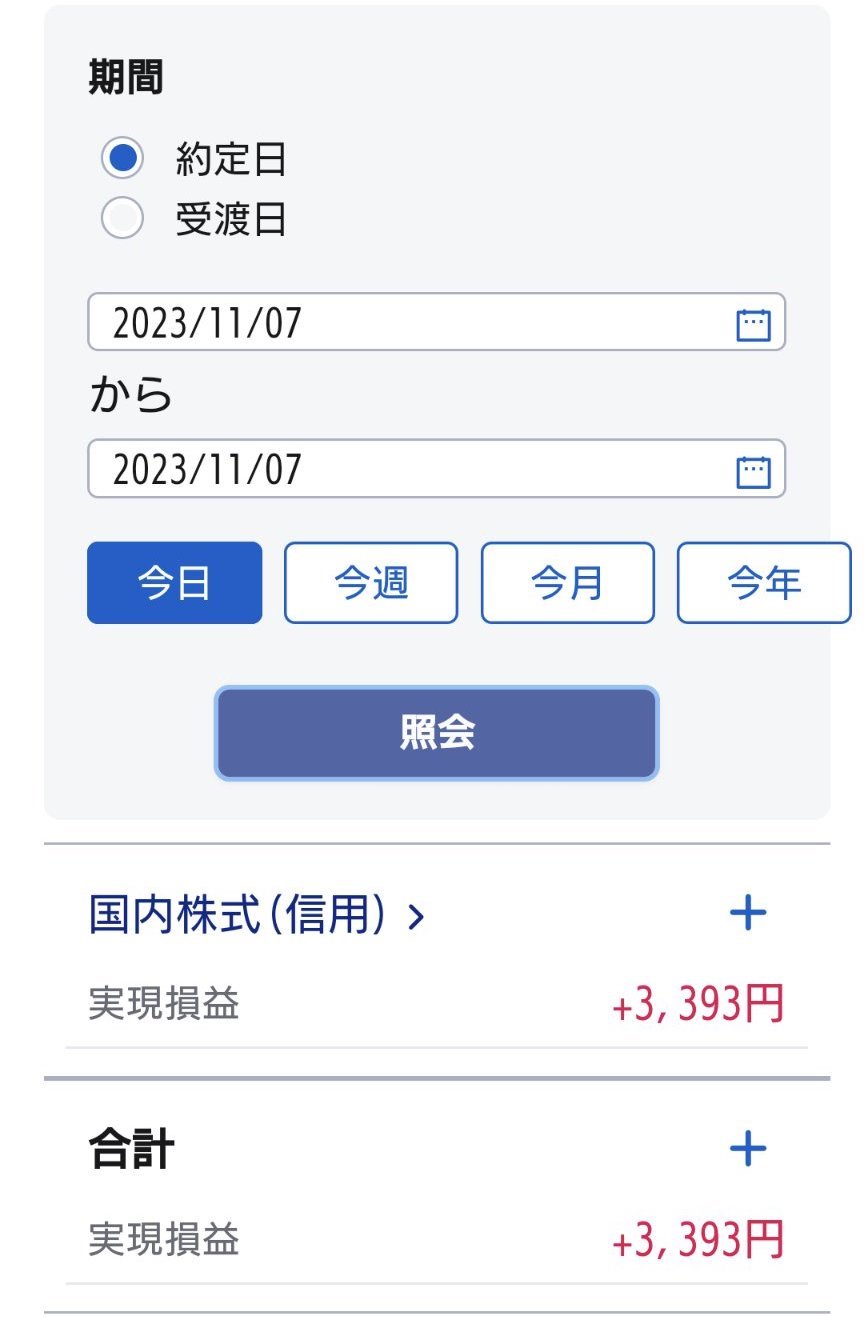
Task: Expand the 国内株式(信用) section with plus
Action: click(x=748, y=913)
